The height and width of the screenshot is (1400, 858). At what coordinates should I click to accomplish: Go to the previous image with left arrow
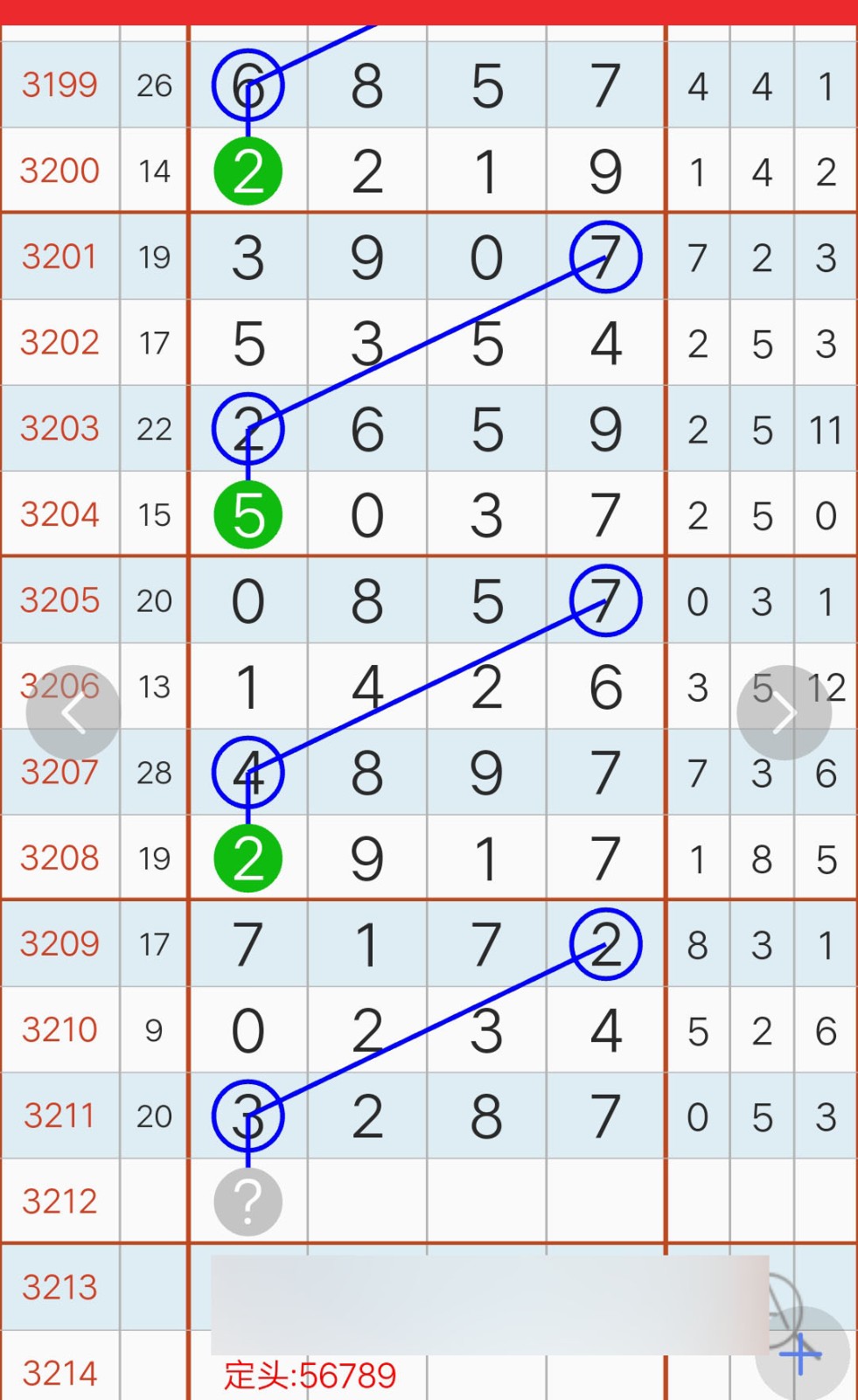click(73, 713)
